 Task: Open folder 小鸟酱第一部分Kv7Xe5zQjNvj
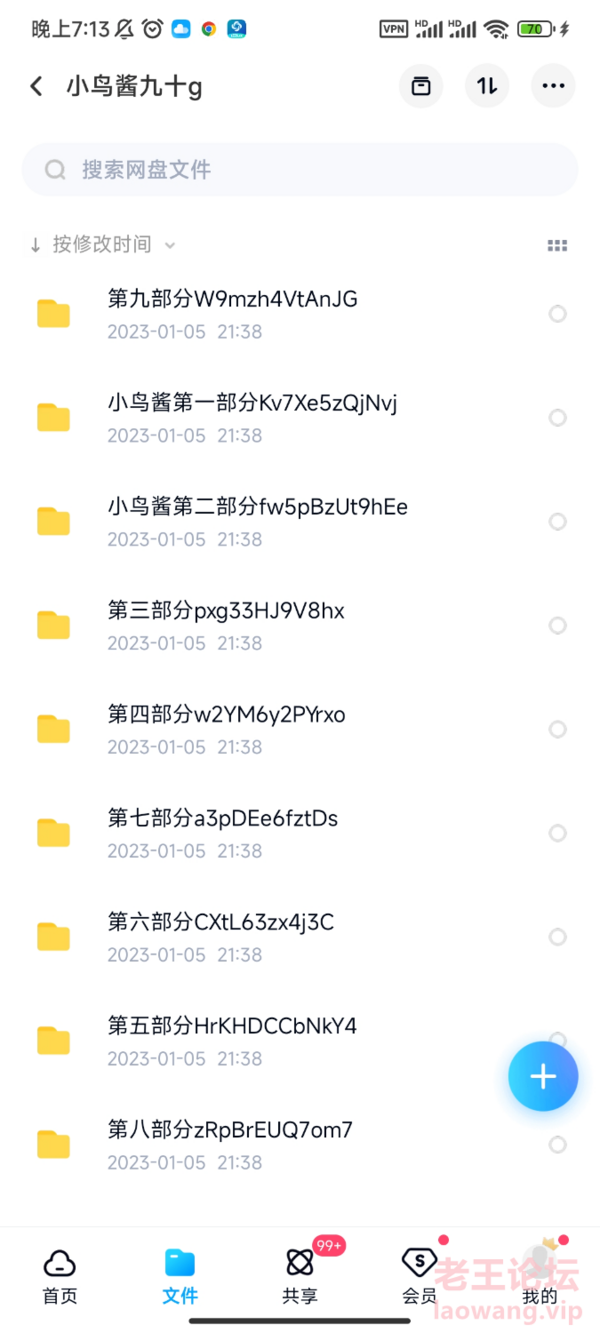click(x=300, y=418)
